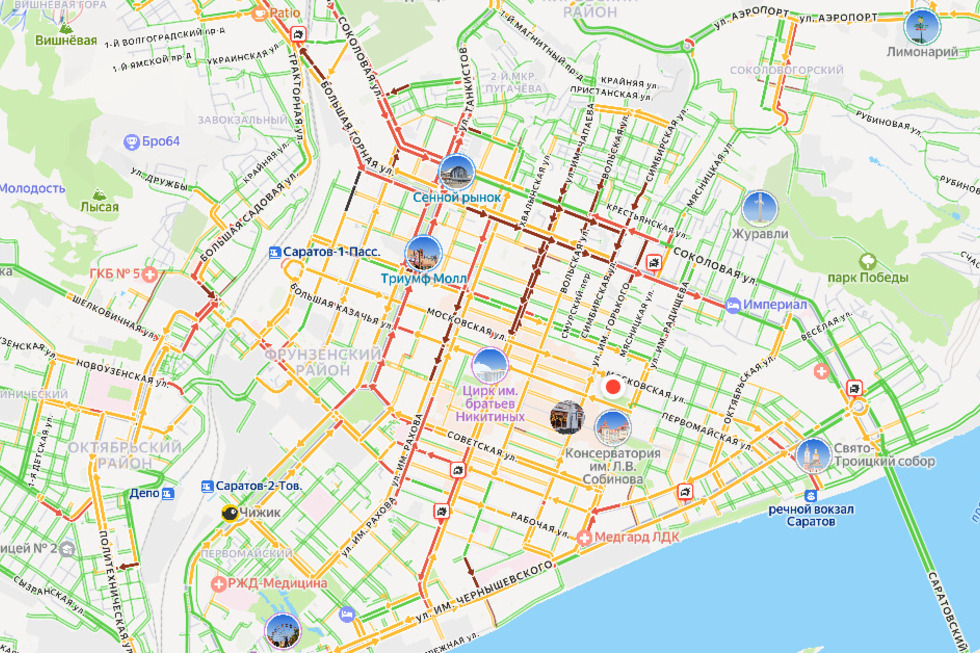Tap the Саратов-1-Пасс. station icon
The width and height of the screenshot is (980, 653).
click(x=274, y=252)
